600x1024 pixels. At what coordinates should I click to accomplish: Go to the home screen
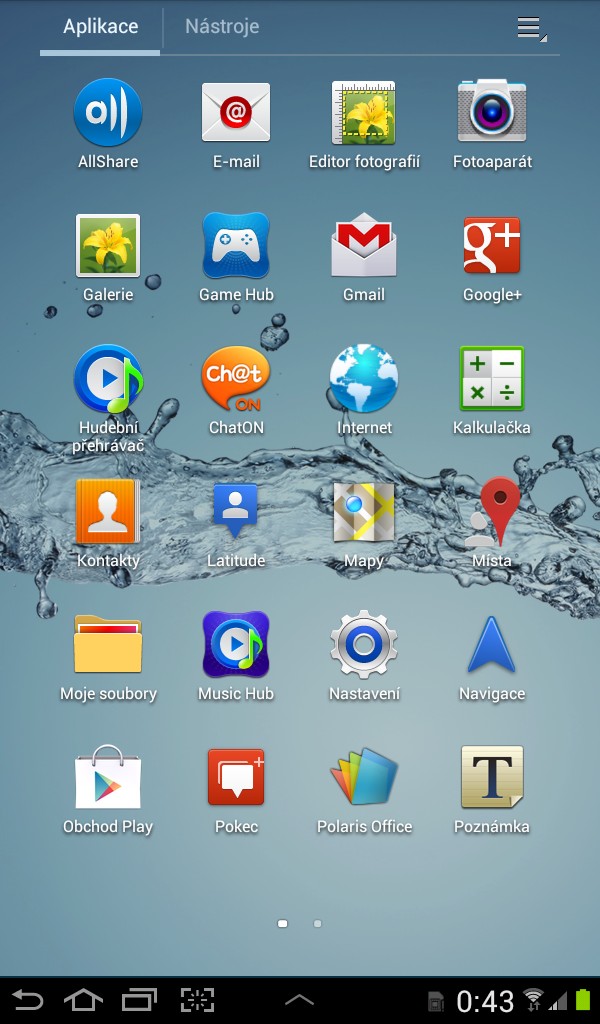[83, 1000]
